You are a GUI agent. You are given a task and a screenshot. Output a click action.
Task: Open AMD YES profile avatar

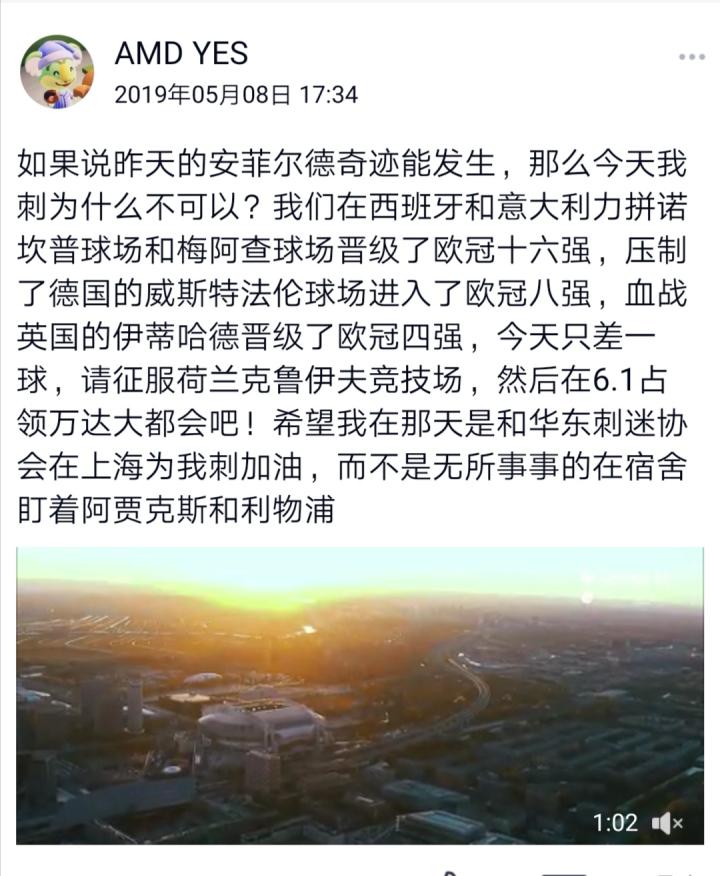[57, 71]
